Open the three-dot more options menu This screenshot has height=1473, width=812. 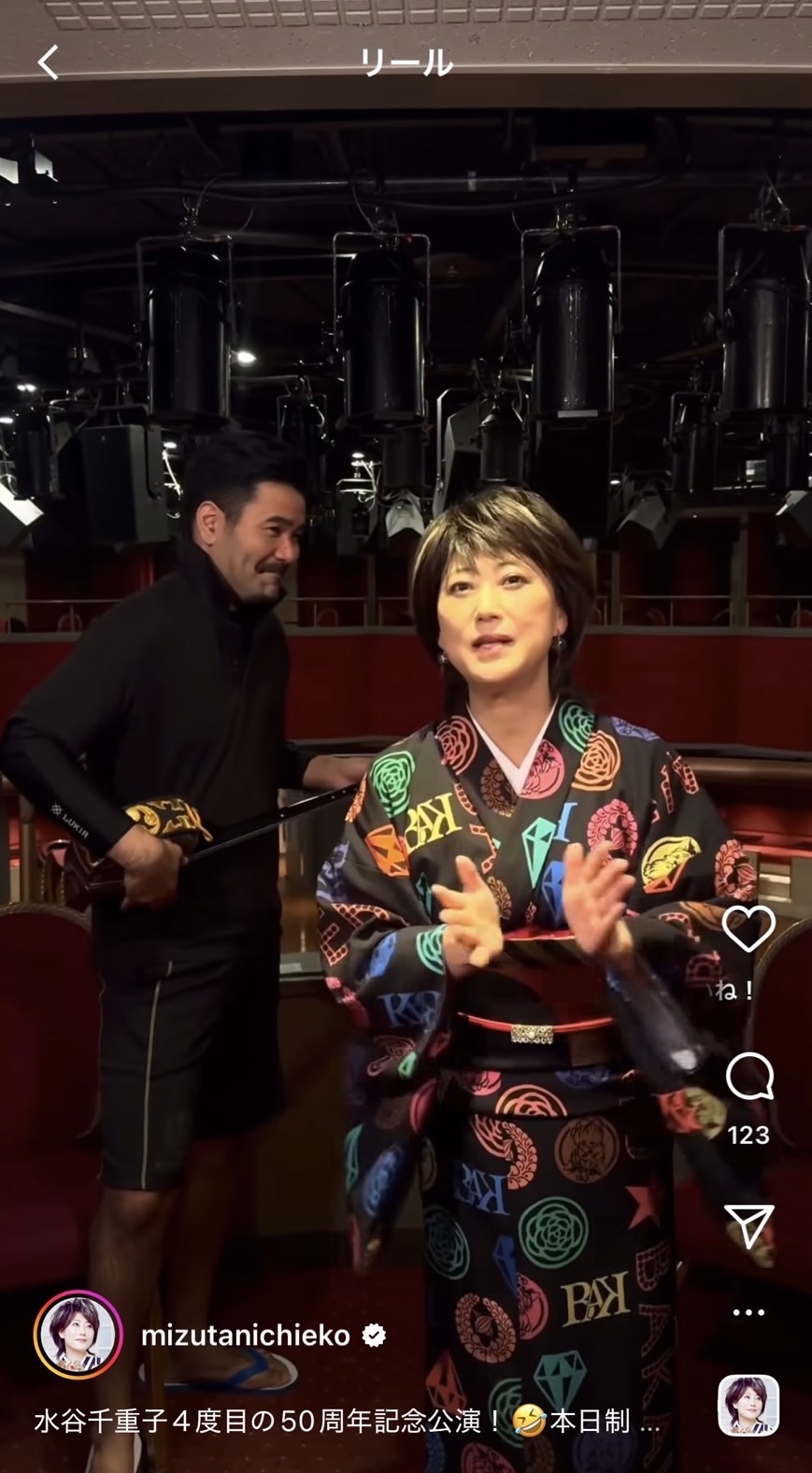pos(748,1312)
